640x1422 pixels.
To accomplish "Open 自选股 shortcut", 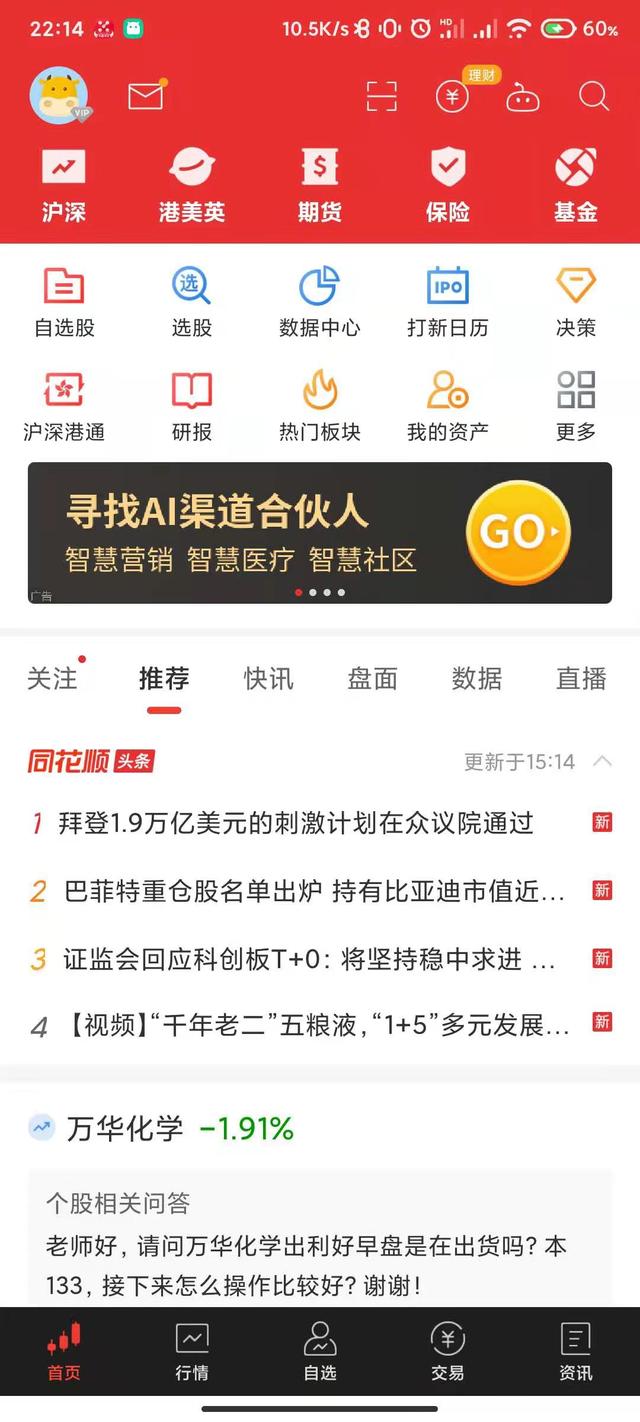I will coord(64,301).
